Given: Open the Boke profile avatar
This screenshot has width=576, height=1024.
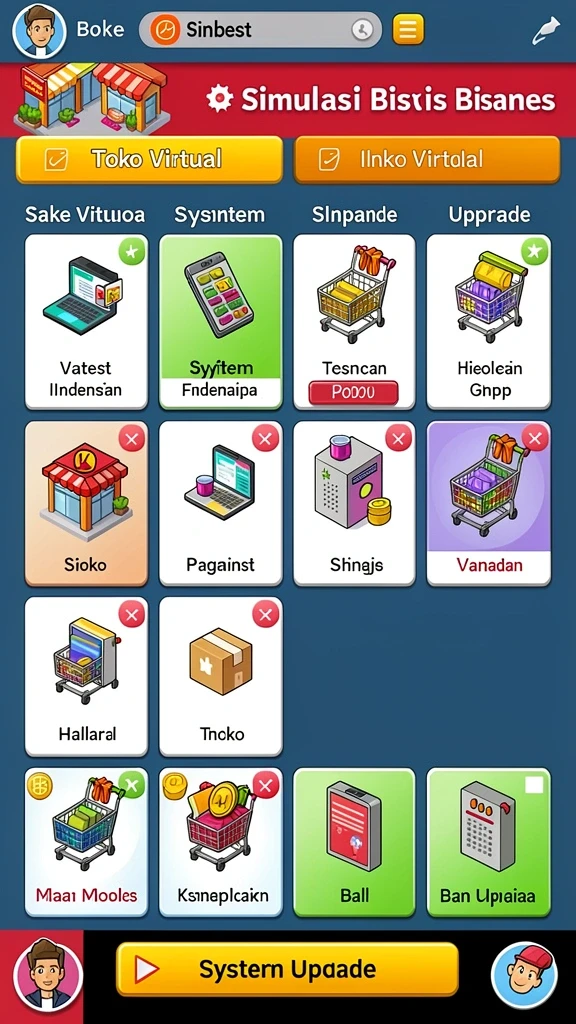Looking at the screenshot, I should (39, 31).
